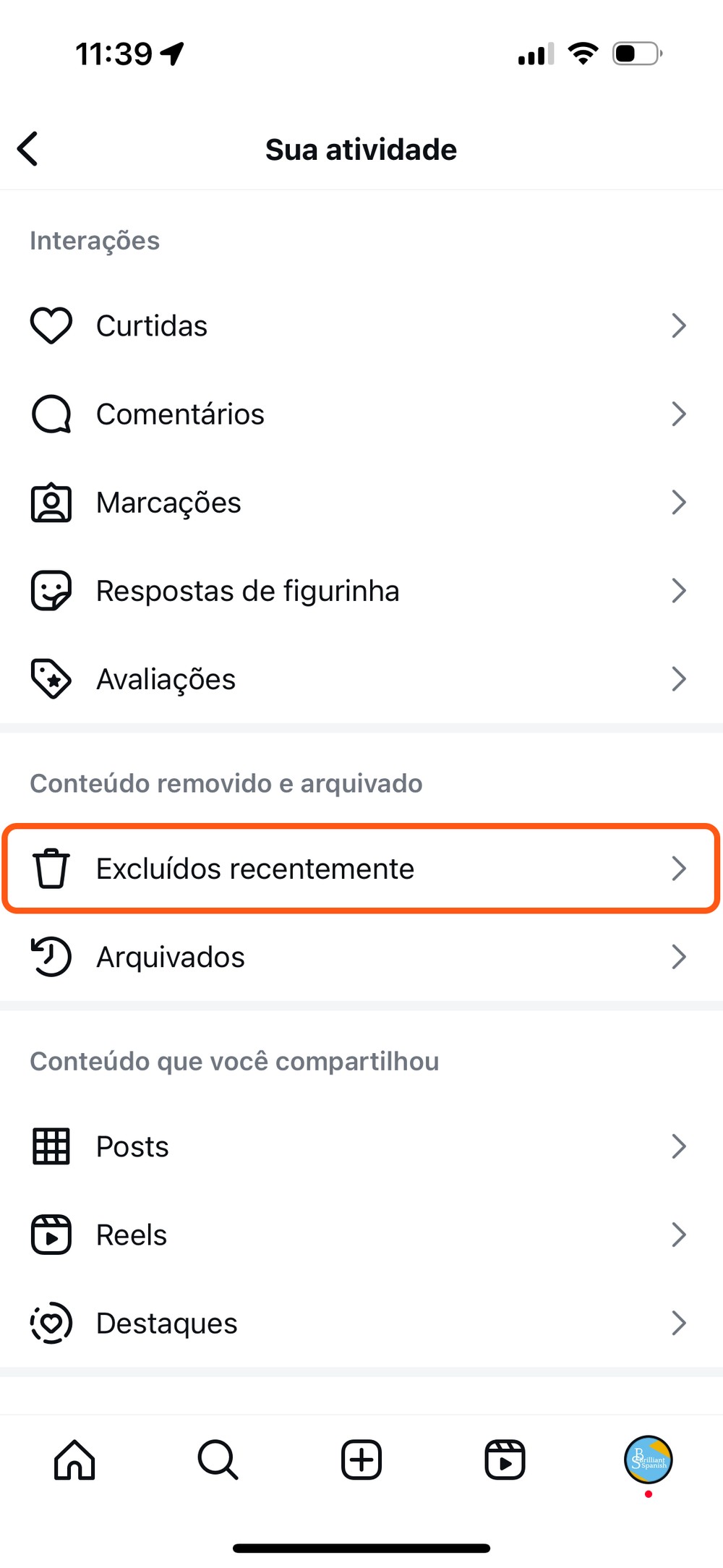
Task: Switch to the Home tab
Action: pyautogui.click(x=74, y=1460)
